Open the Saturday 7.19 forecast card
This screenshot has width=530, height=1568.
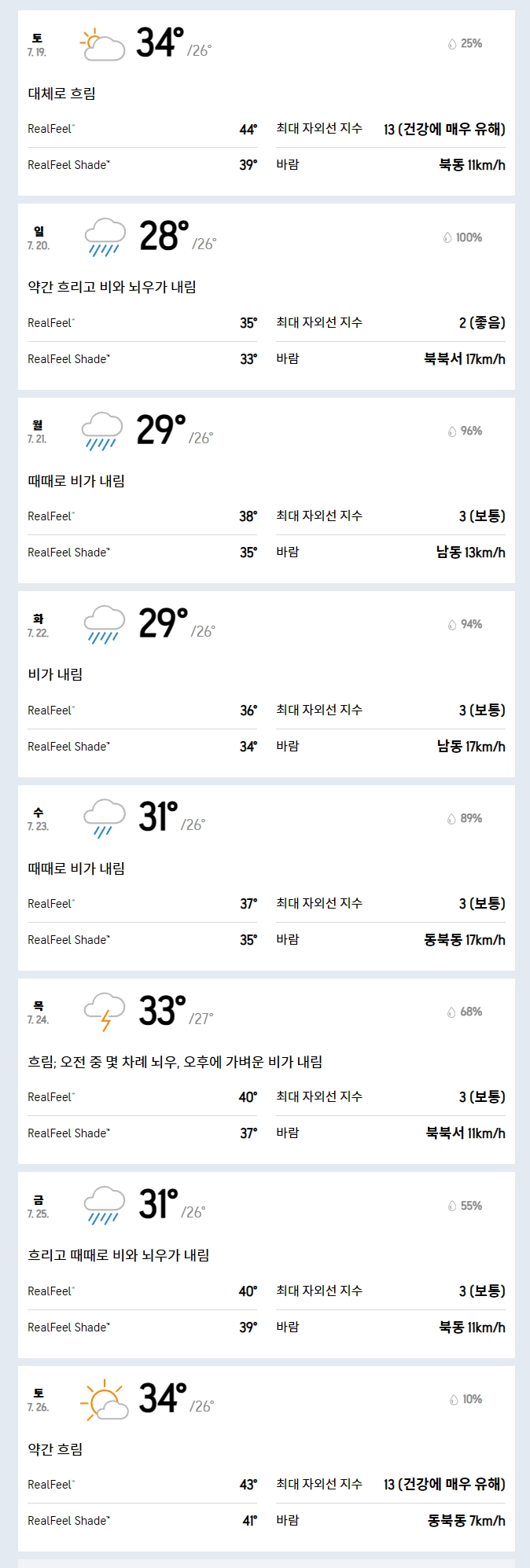pos(266,102)
